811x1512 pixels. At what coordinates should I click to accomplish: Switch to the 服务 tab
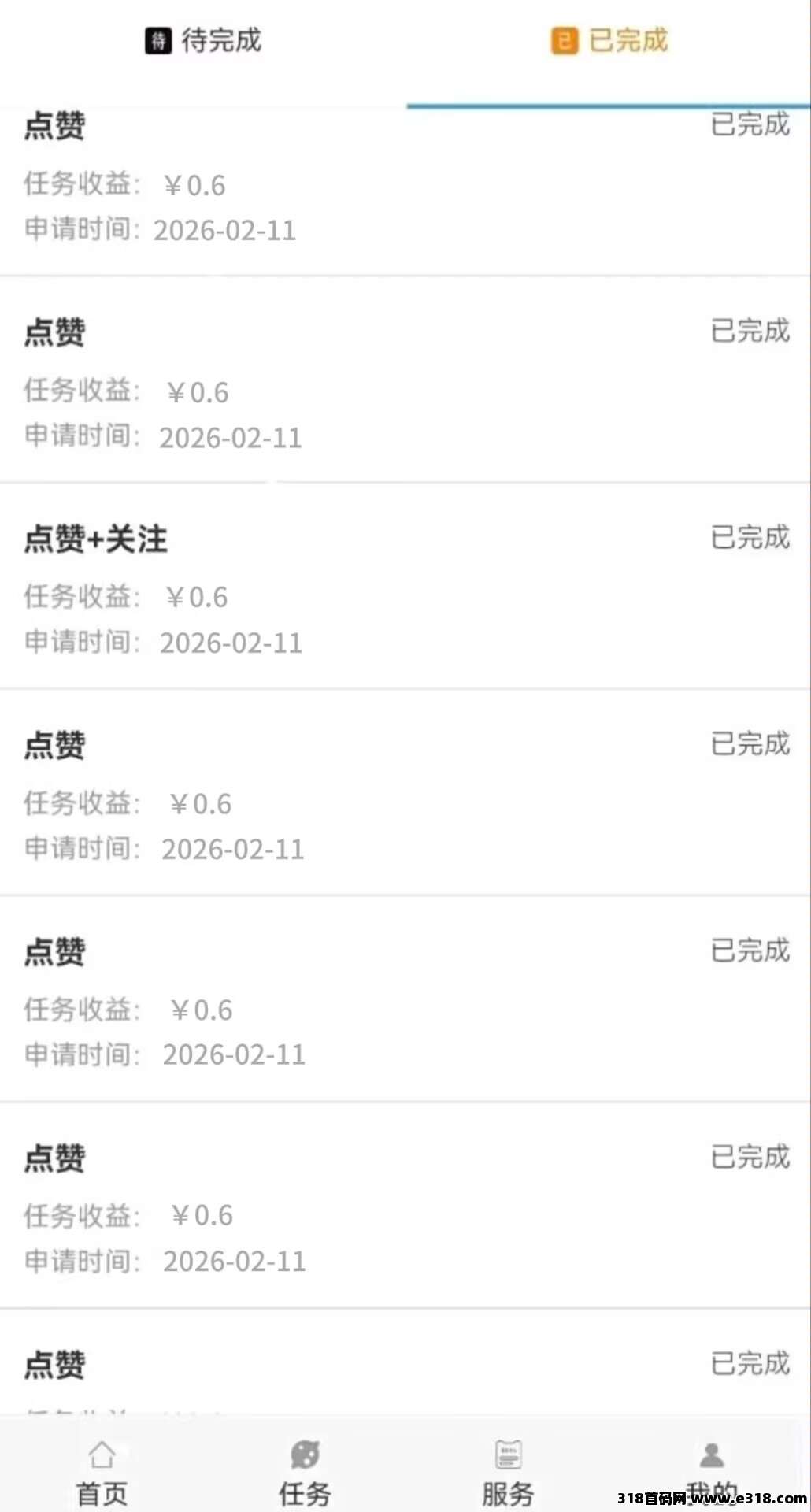click(508, 1471)
